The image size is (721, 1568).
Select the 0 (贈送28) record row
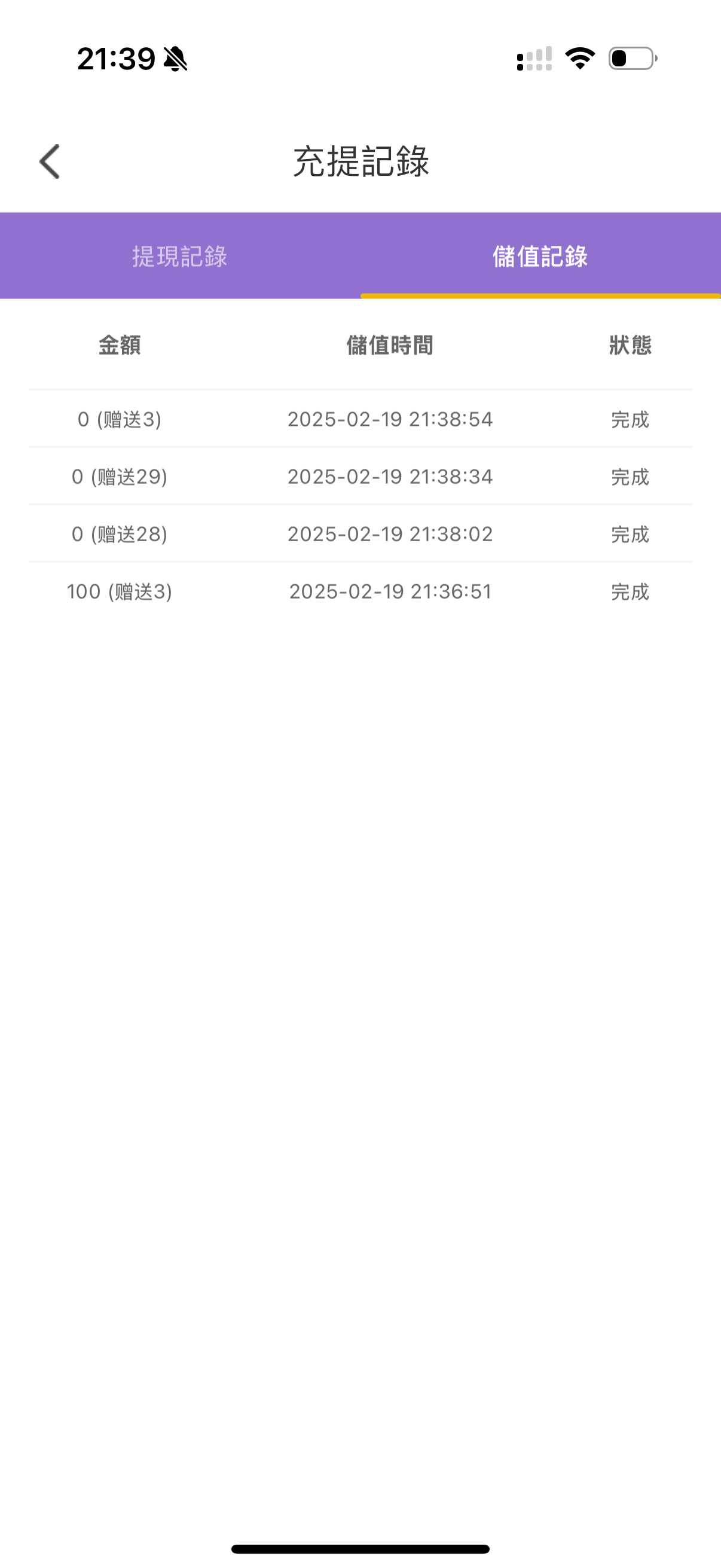(120, 534)
